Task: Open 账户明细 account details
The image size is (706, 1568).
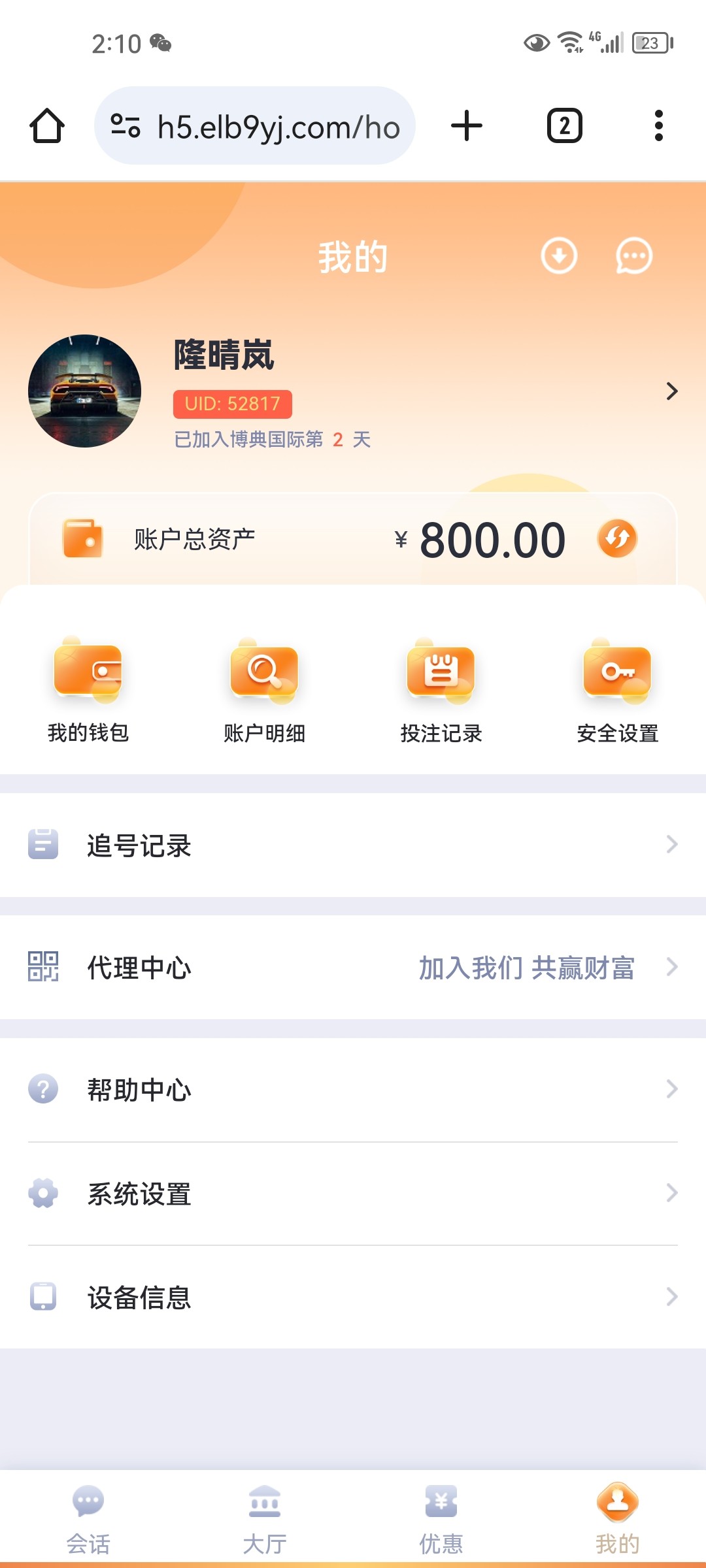Action: point(265,689)
